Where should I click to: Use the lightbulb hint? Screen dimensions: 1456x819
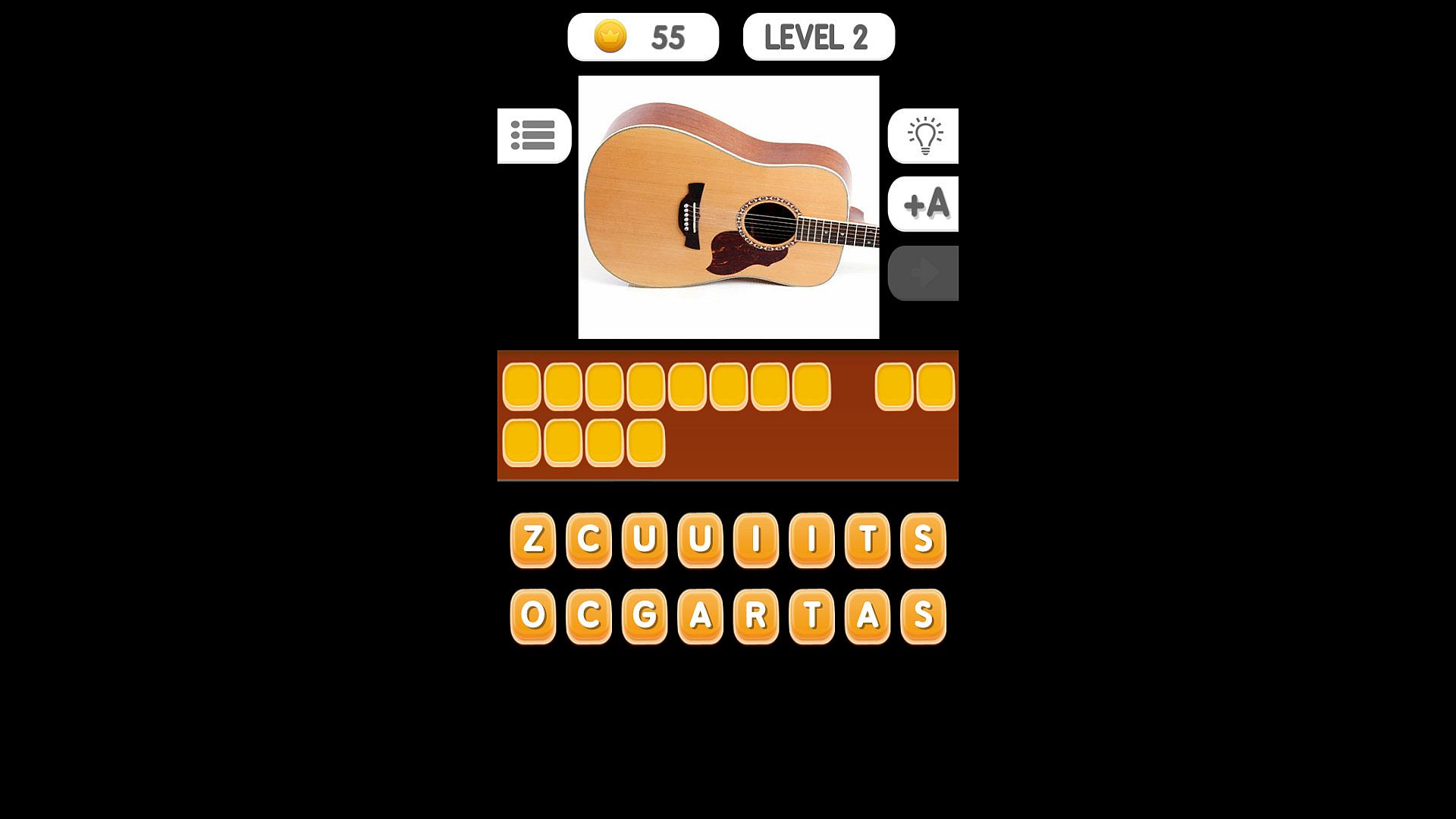click(924, 136)
